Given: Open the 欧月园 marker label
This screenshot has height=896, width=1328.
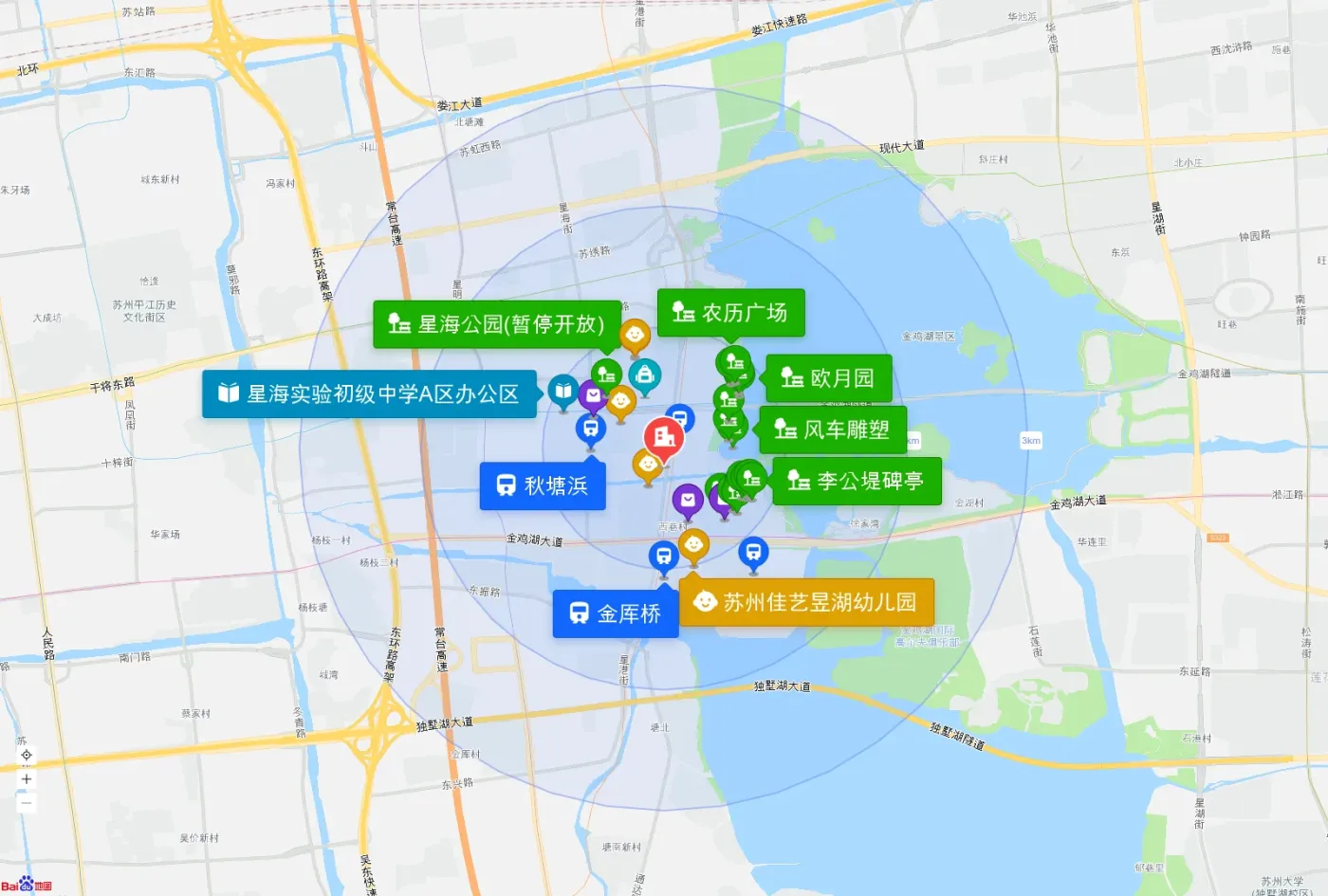Looking at the screenshot, I should pos(828,378).
